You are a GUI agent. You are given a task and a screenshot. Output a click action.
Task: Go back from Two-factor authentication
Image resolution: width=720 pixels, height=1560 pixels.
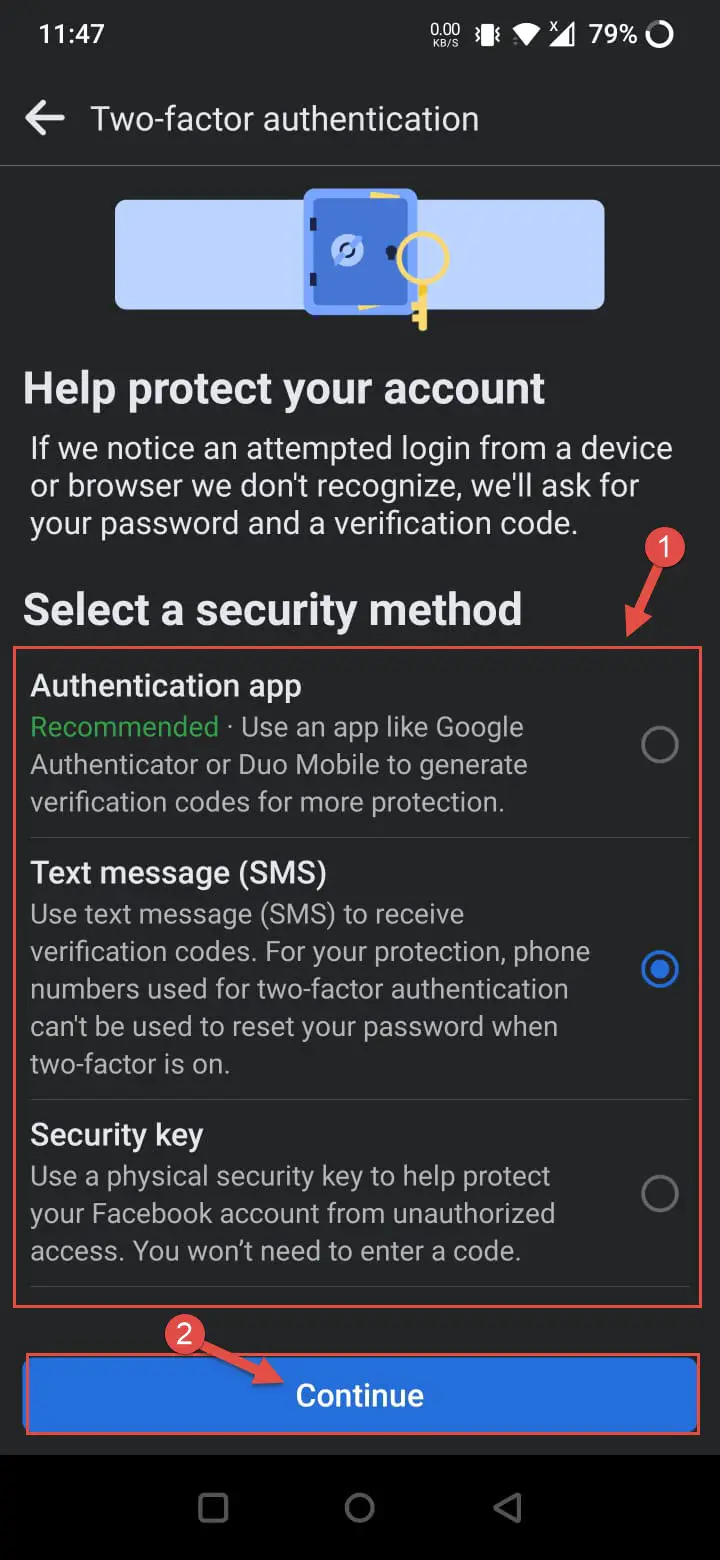(45, 119)
